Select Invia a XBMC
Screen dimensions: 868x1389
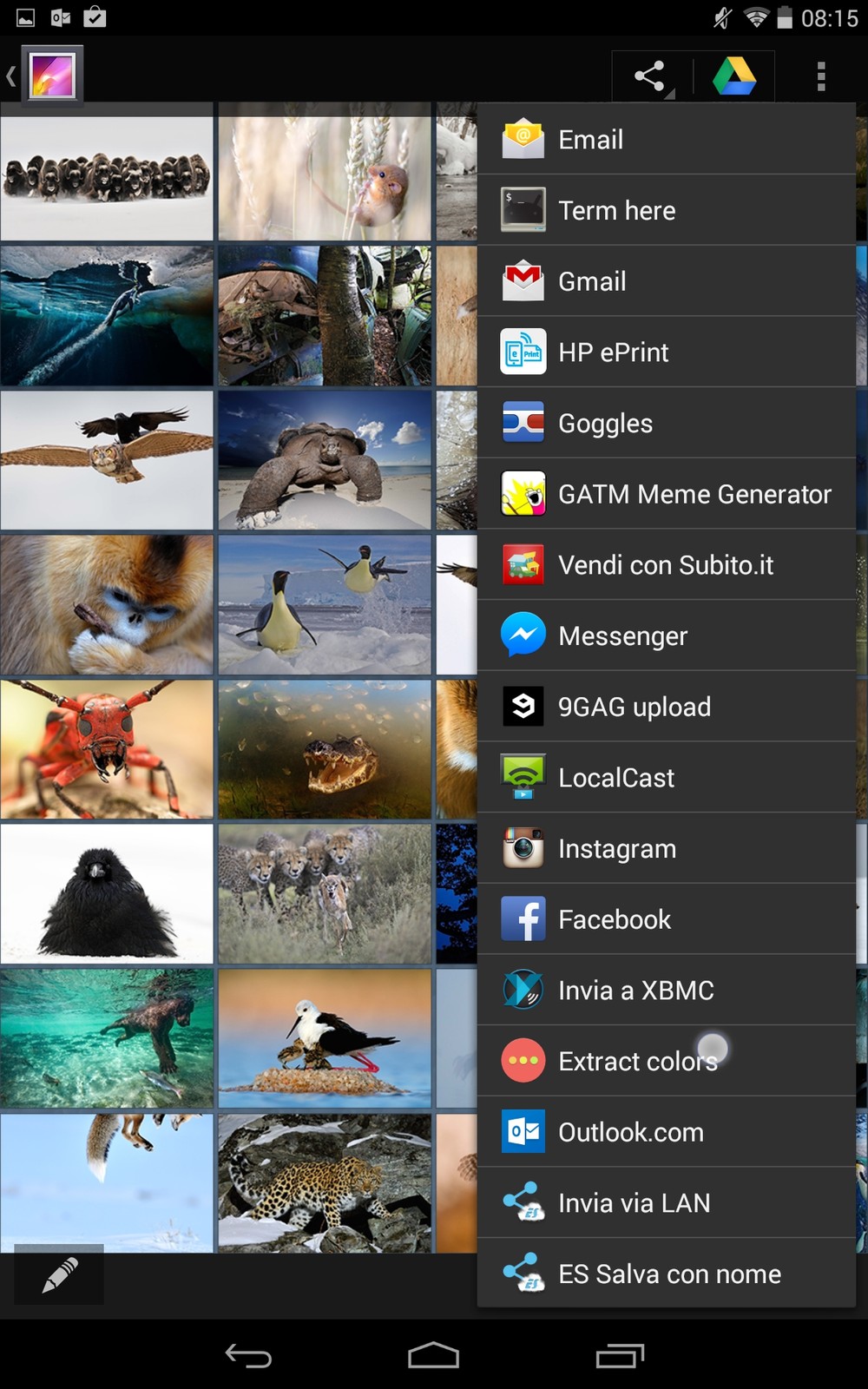(666, 991)
